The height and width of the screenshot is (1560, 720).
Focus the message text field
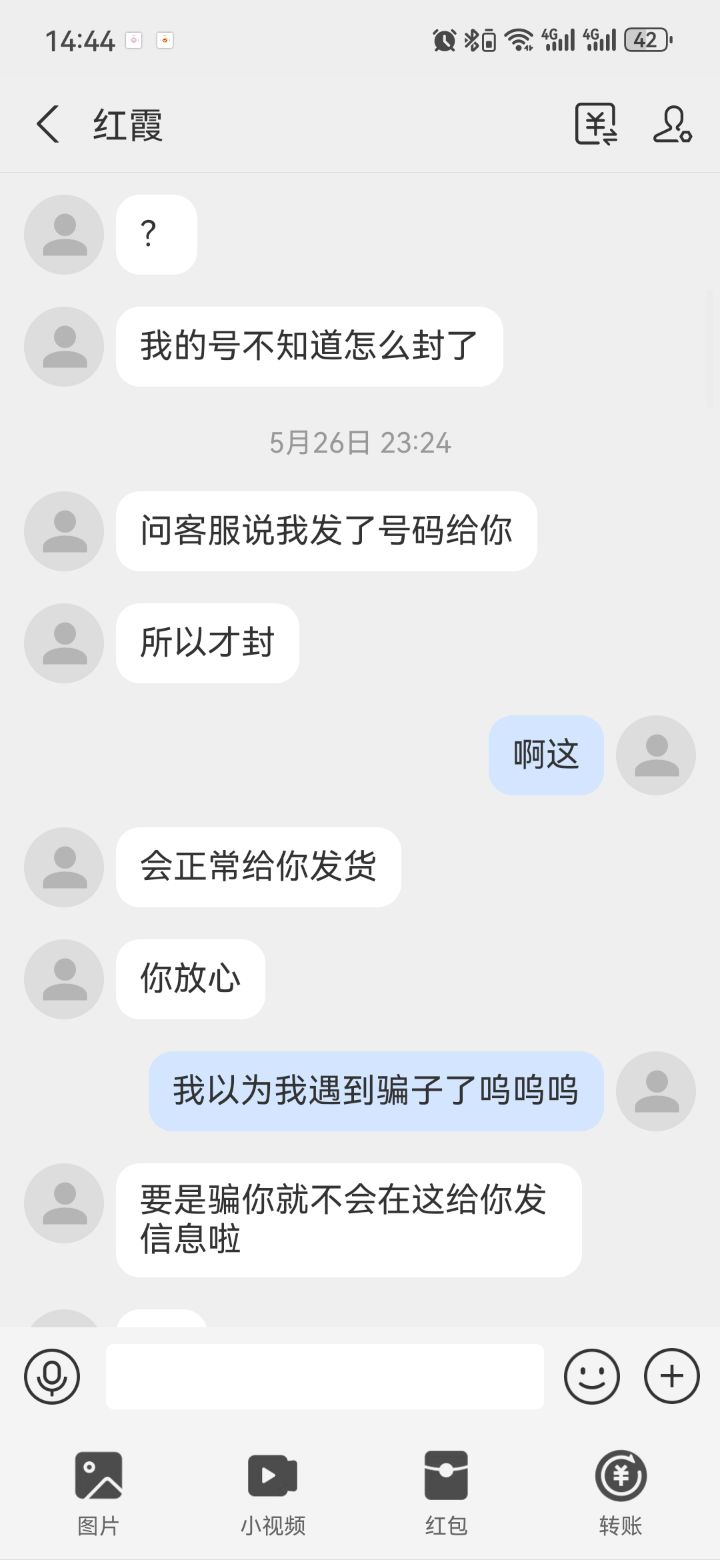pos(325,1377)
